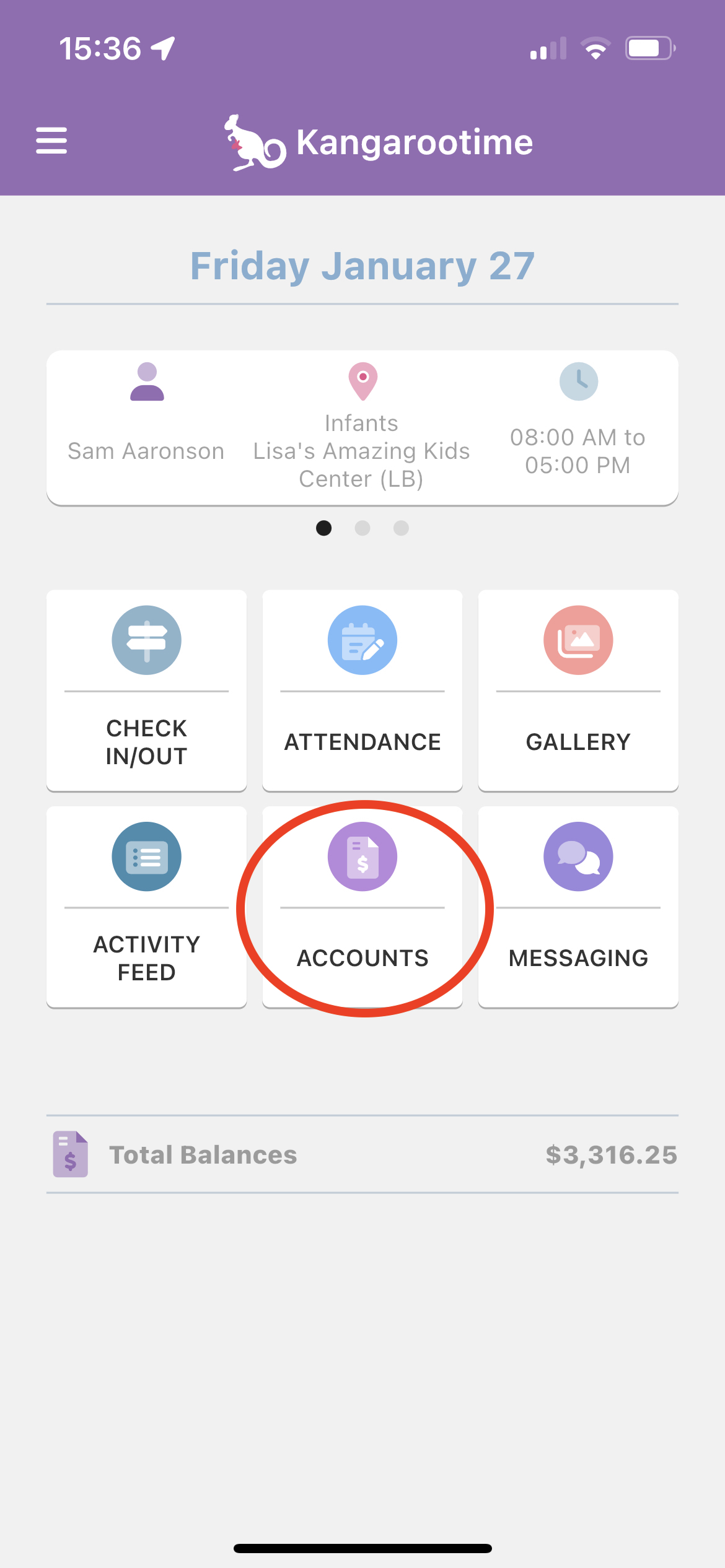
Task: Open Sam Aaronson's schedule card
Action: 362,428
